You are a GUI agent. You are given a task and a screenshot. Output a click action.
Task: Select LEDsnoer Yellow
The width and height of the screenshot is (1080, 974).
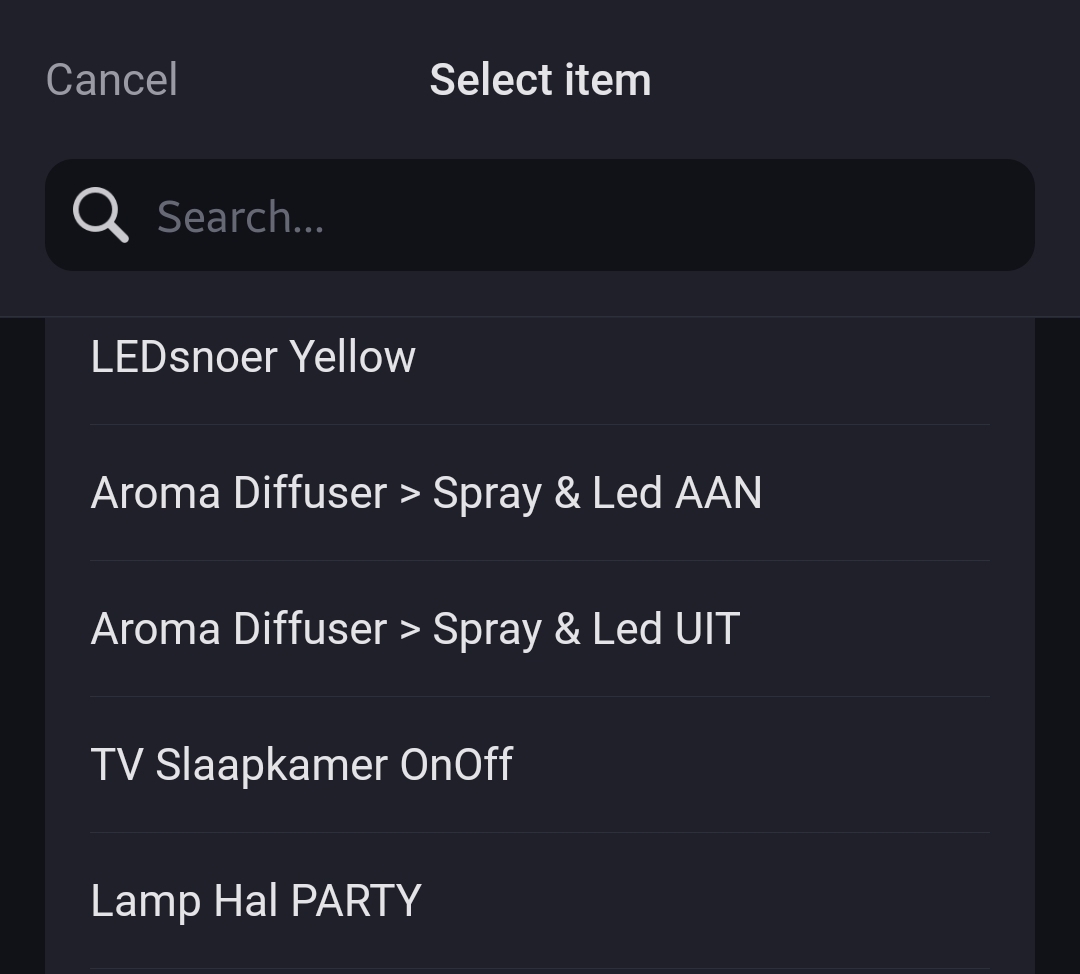pyautogui.click(x=254, y=357)
